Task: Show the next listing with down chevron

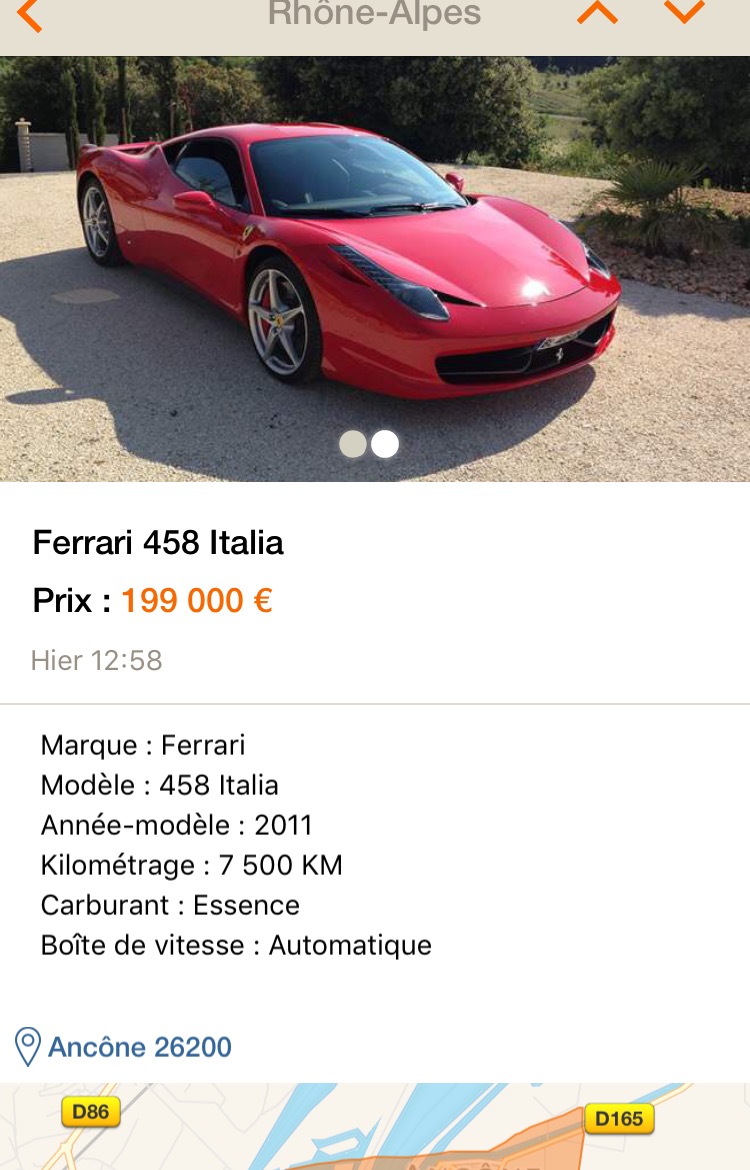Action: (685, 13)
